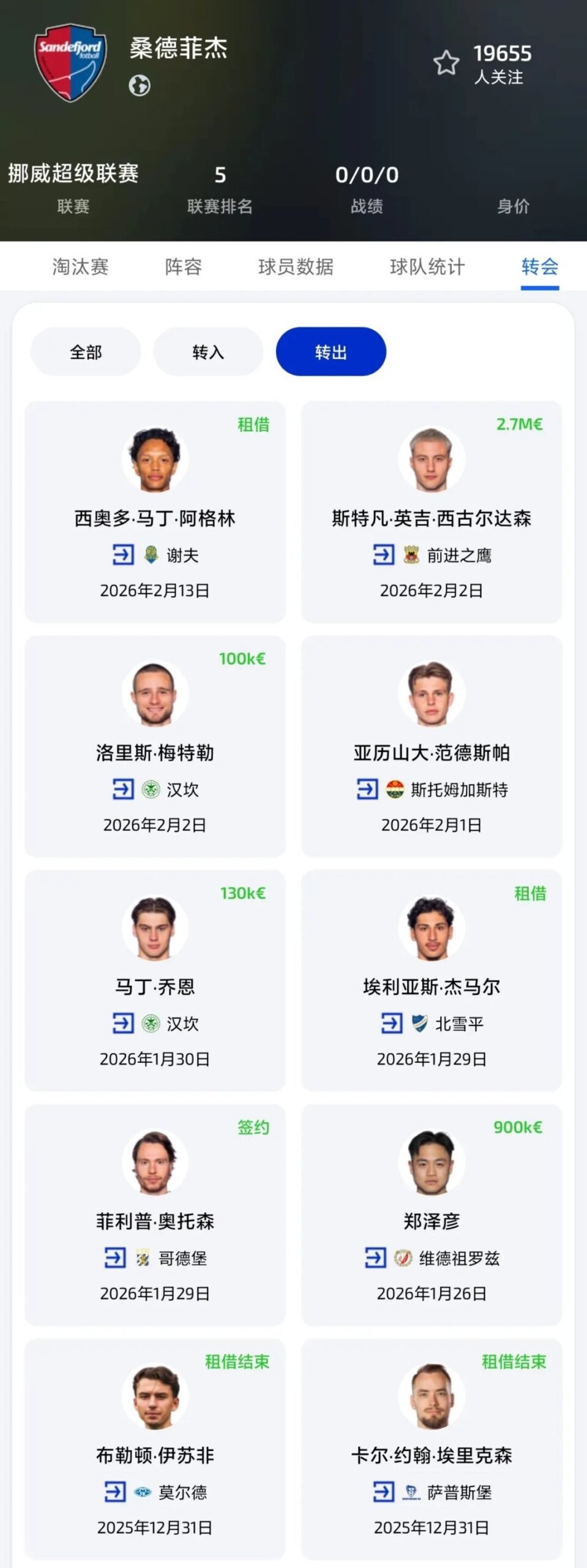Screen dimensions: 587x1568
Task: View 埃利亚斯·杰马尔 loan card
Action: click(x=432, y=981)
